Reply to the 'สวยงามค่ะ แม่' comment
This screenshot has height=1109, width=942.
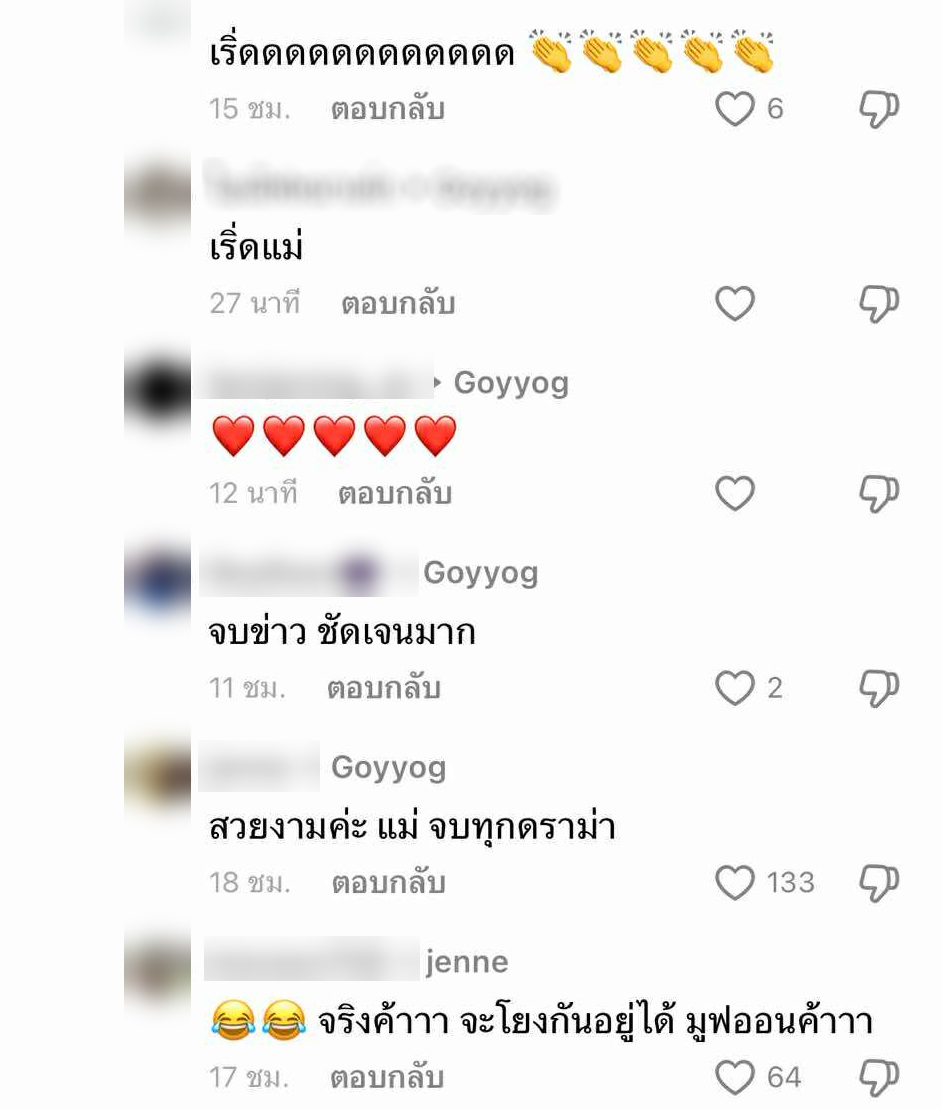[x=387, y=883]
